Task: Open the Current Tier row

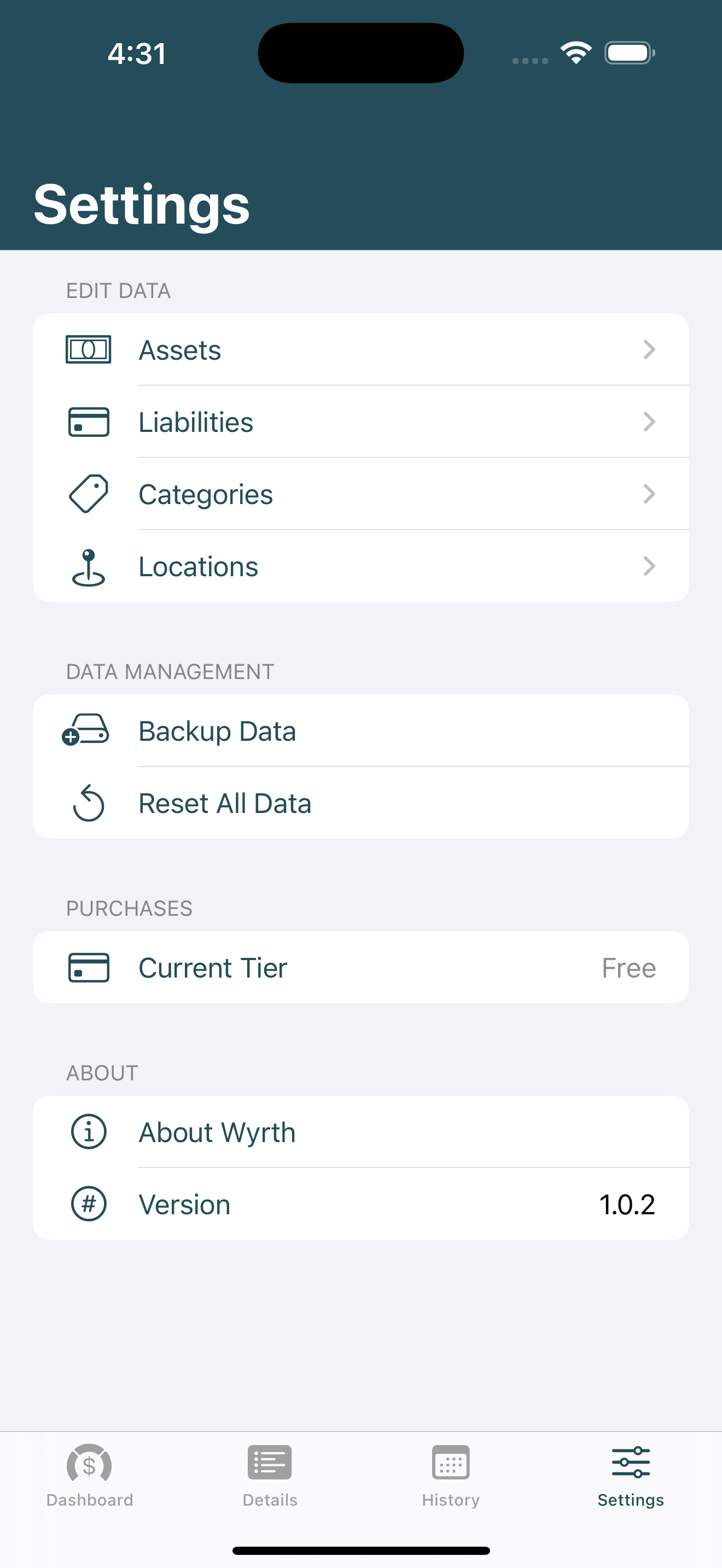Action: pyautogui.click(x=361, y=967)
